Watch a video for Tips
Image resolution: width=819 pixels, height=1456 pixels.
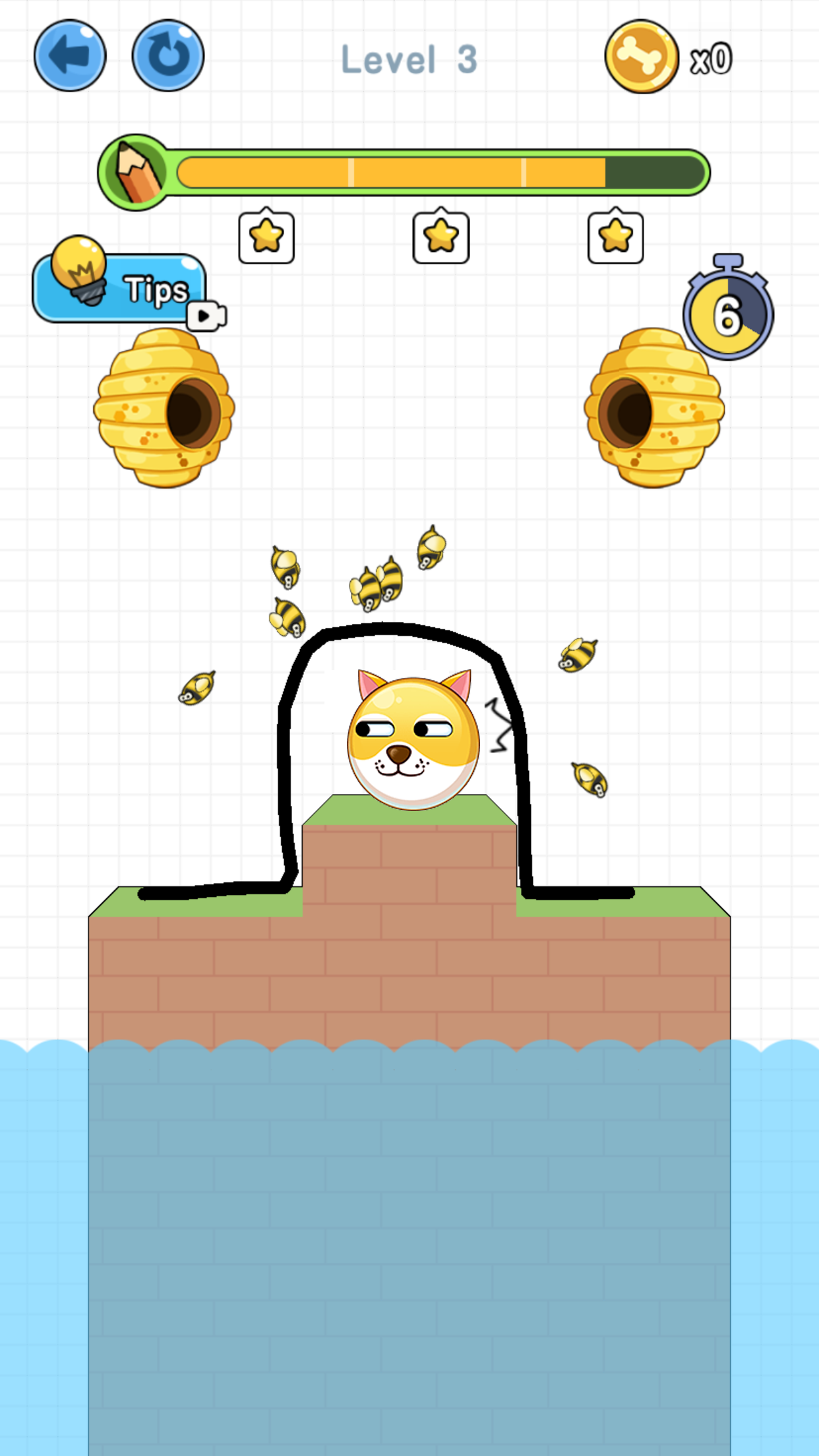tap(121, 289)
